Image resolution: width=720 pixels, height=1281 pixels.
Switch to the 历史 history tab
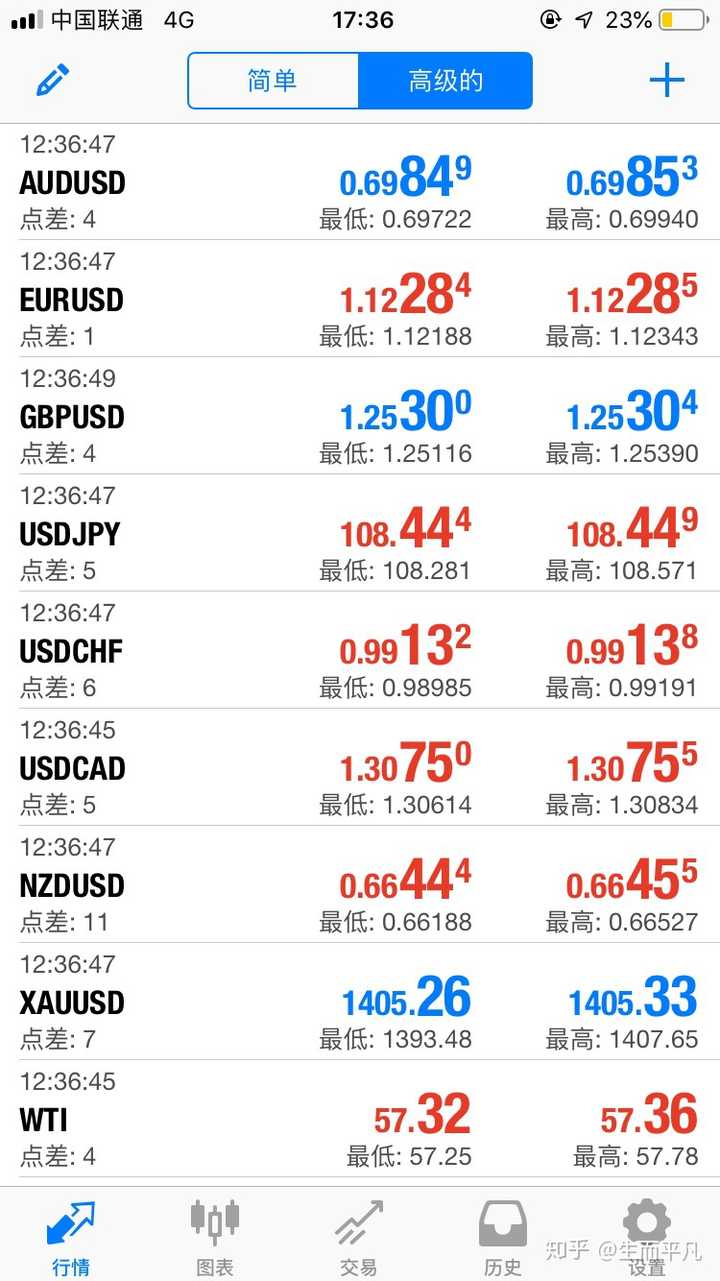click(x=503, y=1236)
